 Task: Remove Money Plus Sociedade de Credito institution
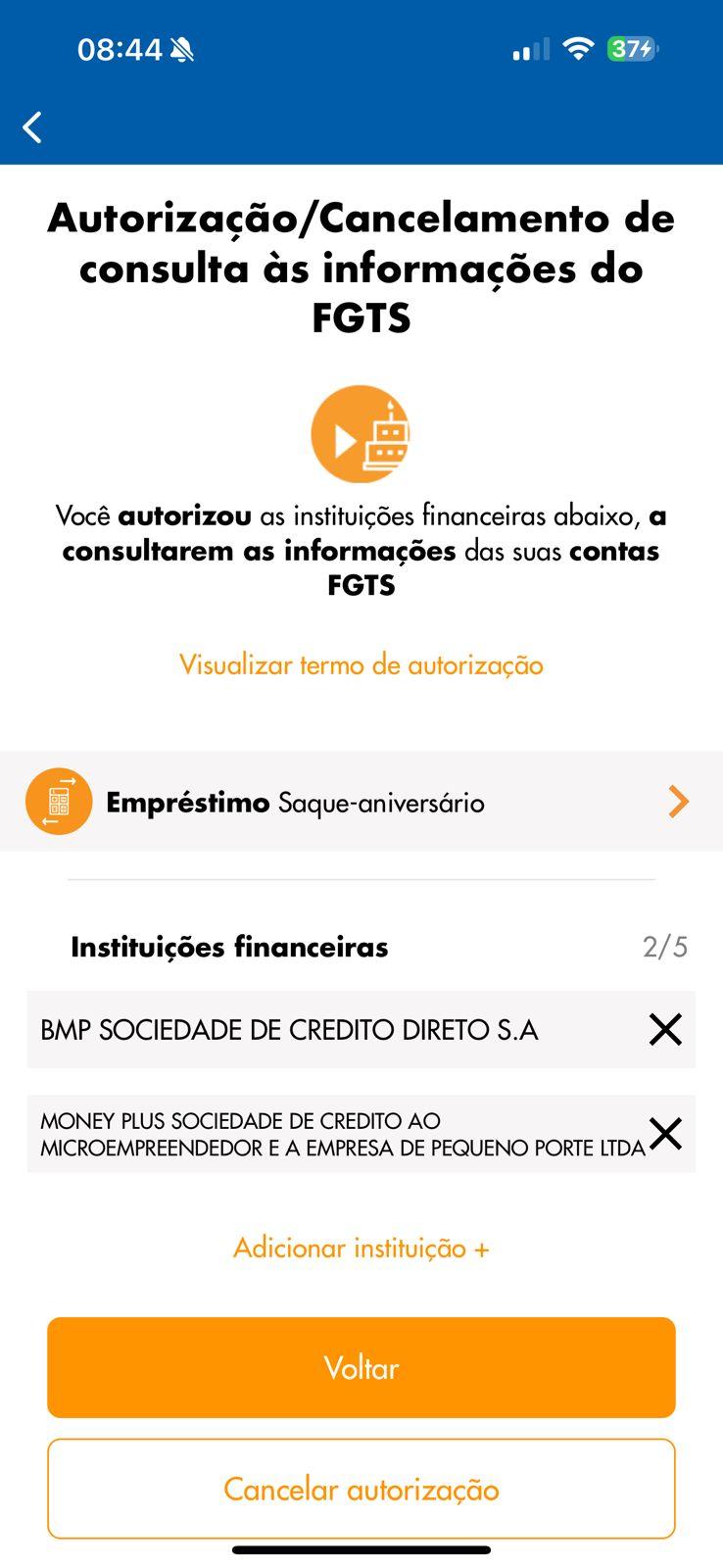(x=665, y=1134)
